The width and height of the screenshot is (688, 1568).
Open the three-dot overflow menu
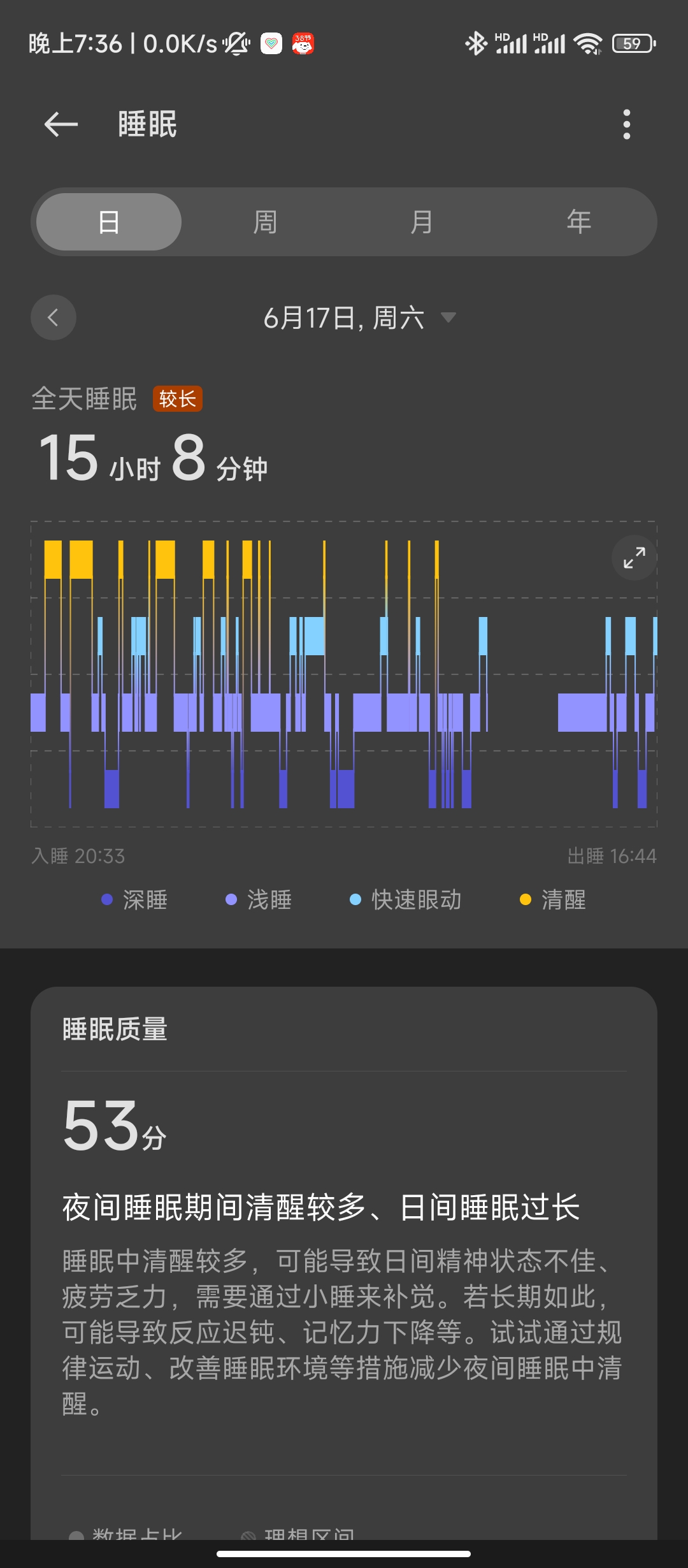pyautogui.click(x=627, y=124)
